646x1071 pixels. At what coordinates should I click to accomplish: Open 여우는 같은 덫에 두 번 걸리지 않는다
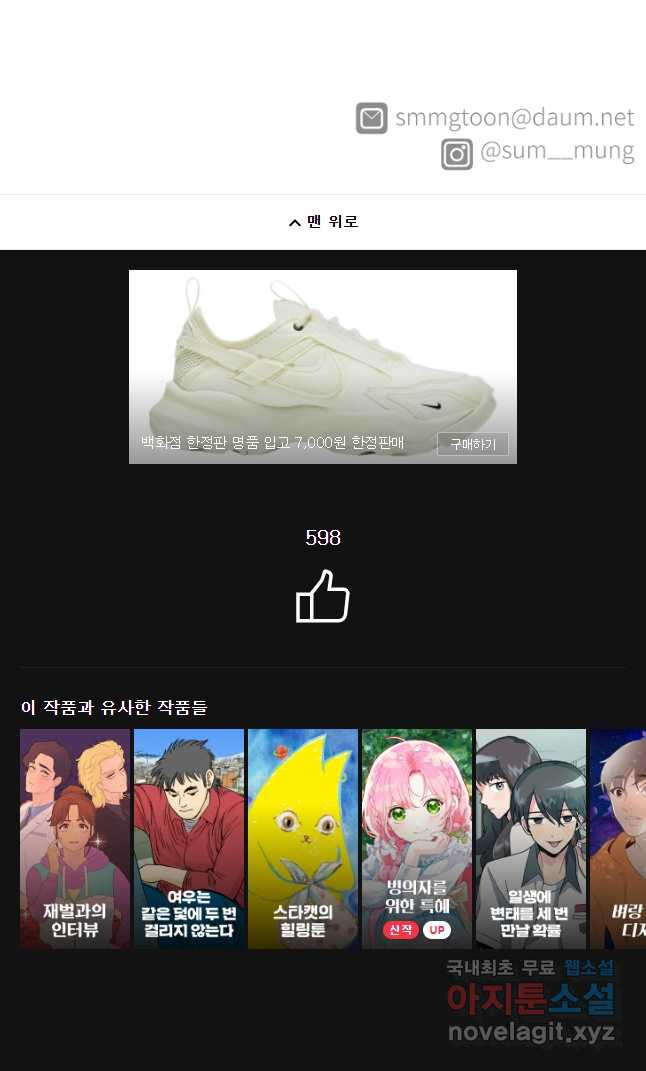coord(189,838)
